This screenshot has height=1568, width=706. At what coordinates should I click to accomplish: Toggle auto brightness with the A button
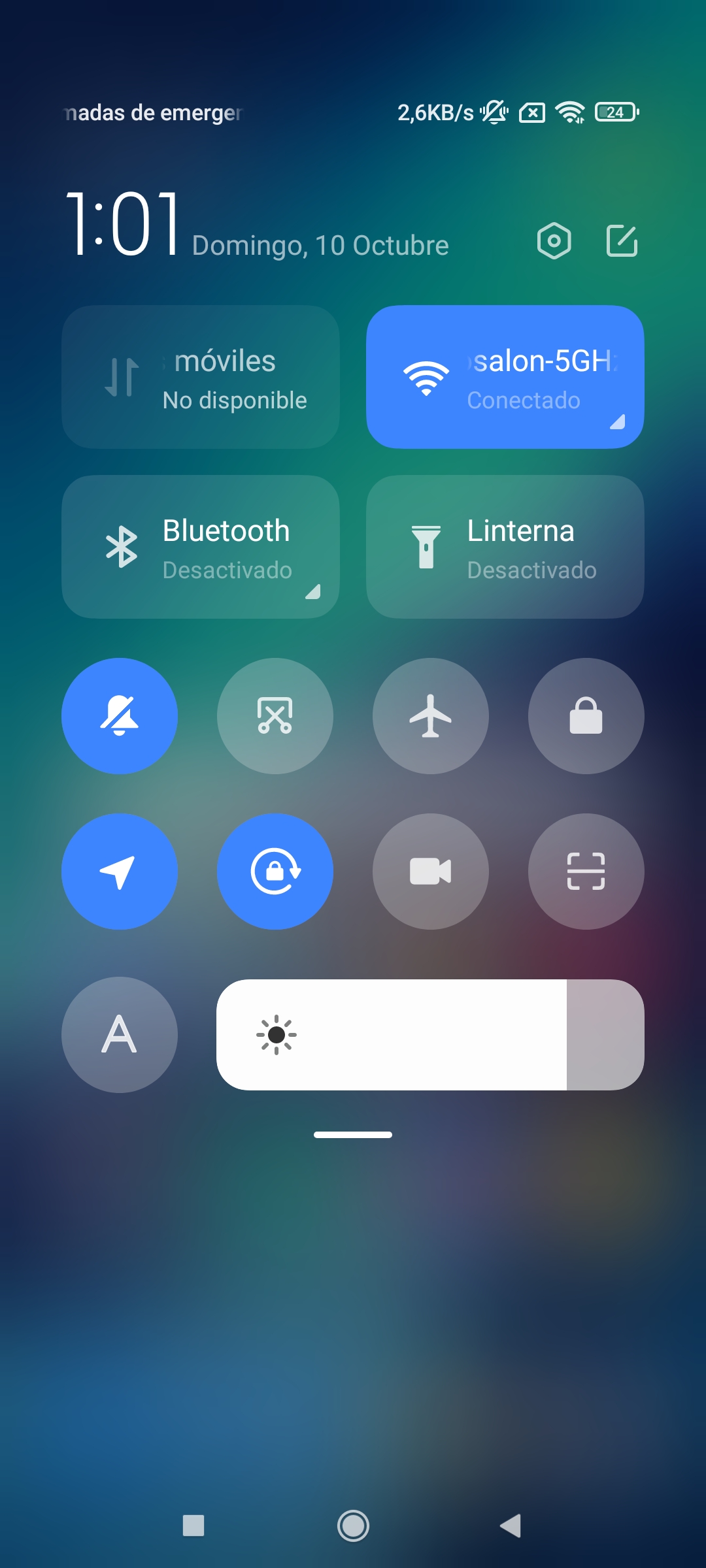[120, 1035]
